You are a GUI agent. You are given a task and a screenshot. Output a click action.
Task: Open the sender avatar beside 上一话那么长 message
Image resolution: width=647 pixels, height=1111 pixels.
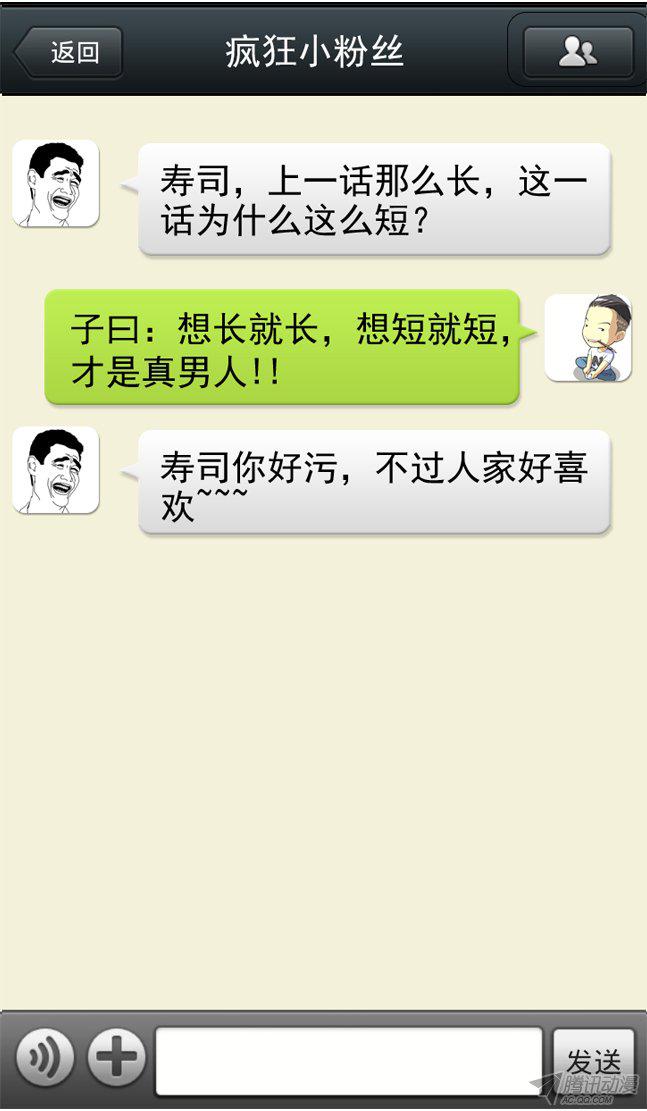(56, 183)
